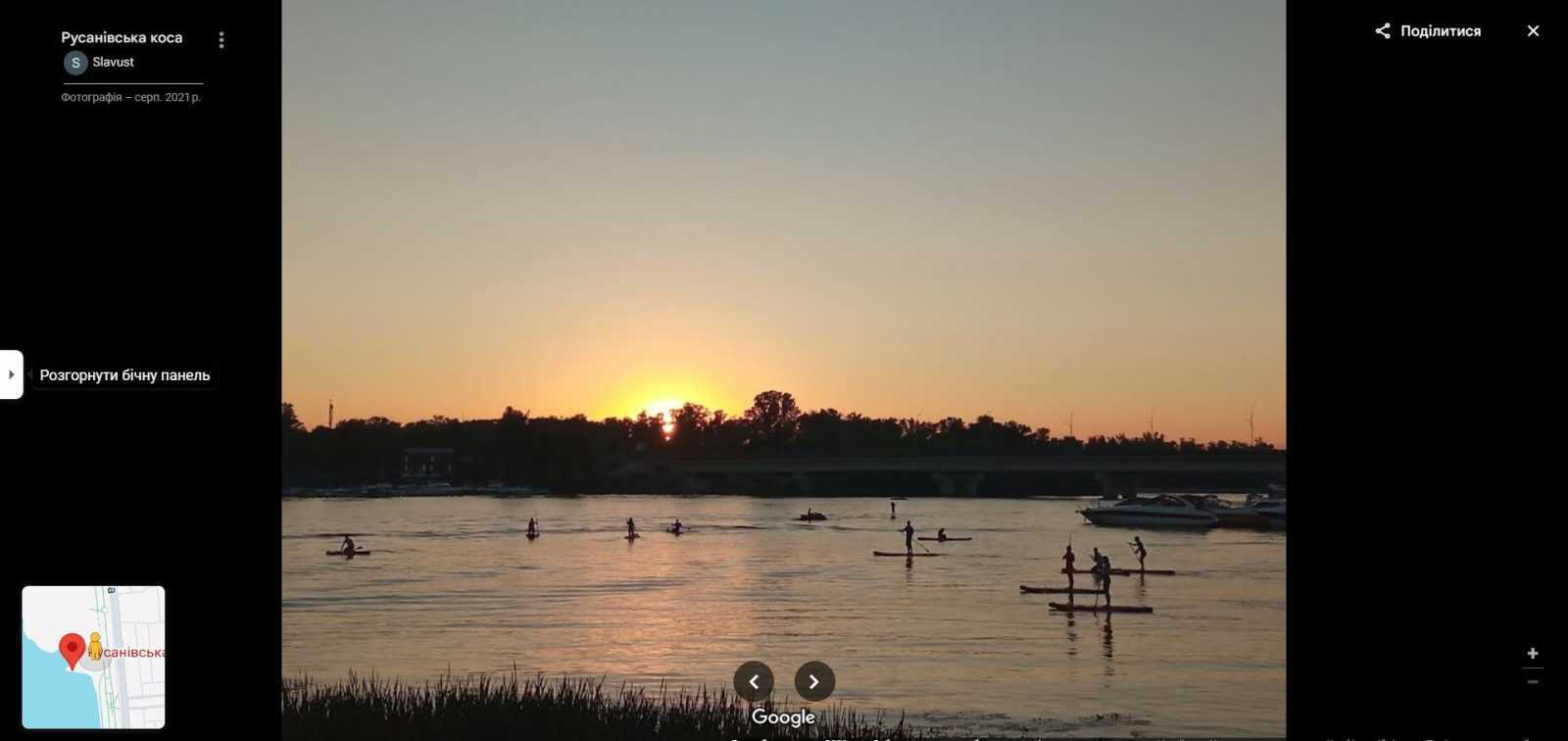This screenshot has height=741, width=1568.
Task: Zoom out of the photo
Action: coord(1533,682)
